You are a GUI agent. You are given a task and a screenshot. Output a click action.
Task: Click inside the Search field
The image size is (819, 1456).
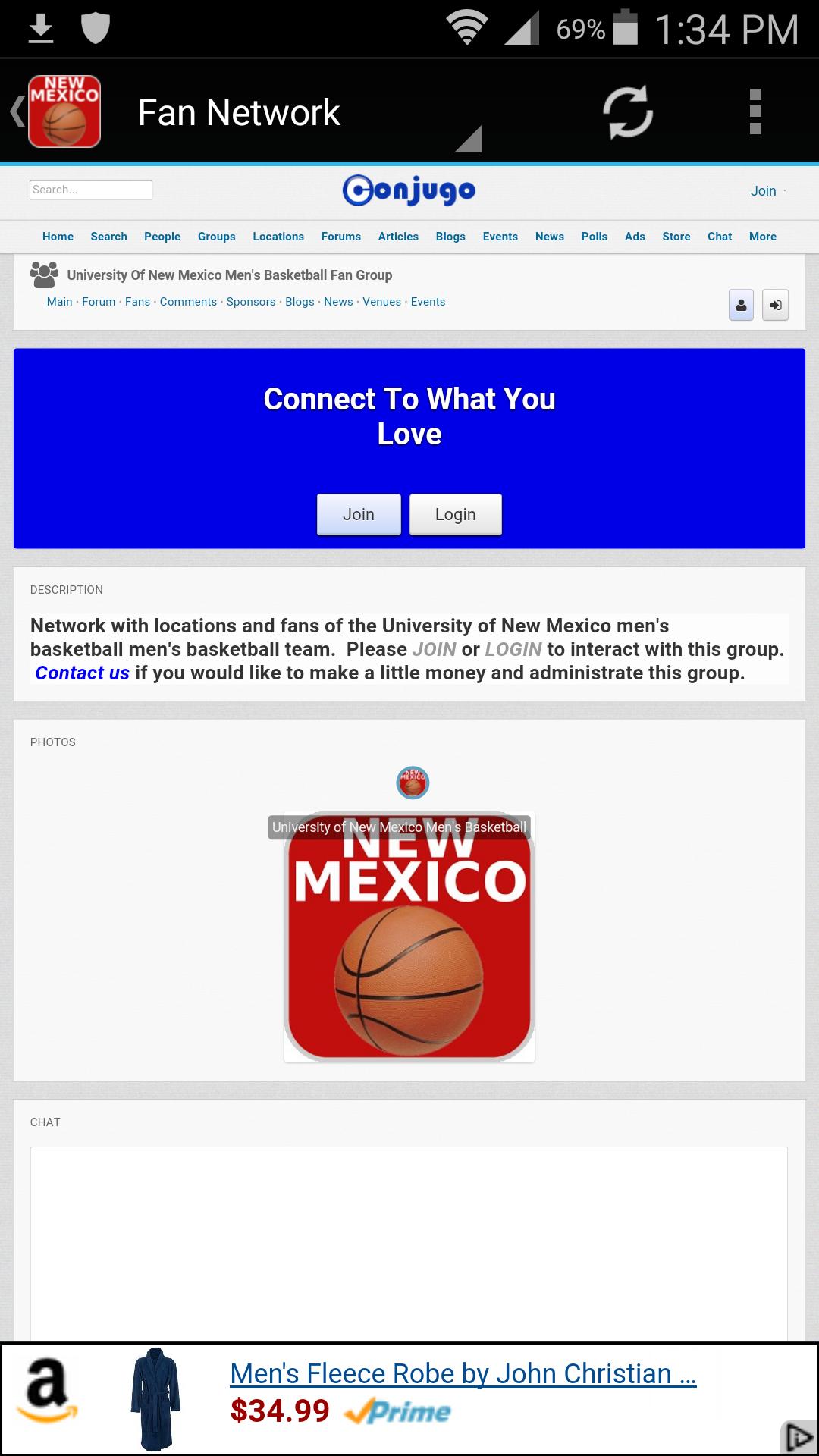[90, 190]
